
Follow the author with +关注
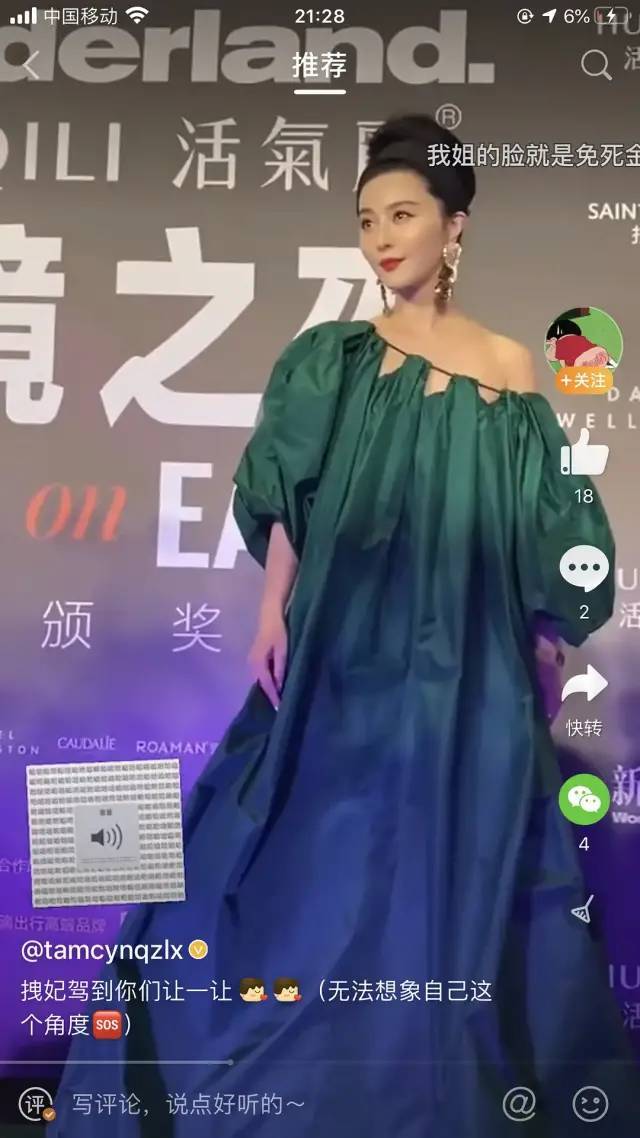pos(584,381)
